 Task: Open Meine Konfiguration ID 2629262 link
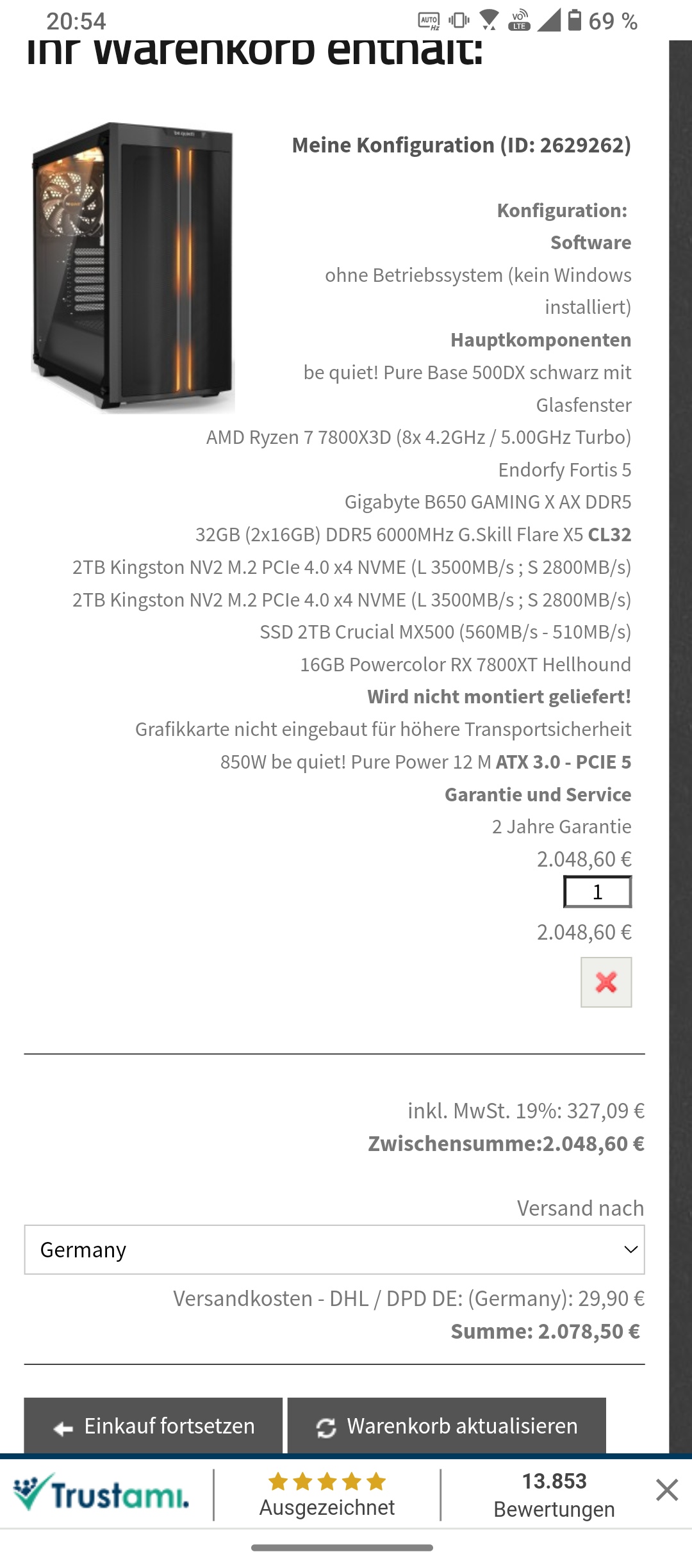coord(461,145)
